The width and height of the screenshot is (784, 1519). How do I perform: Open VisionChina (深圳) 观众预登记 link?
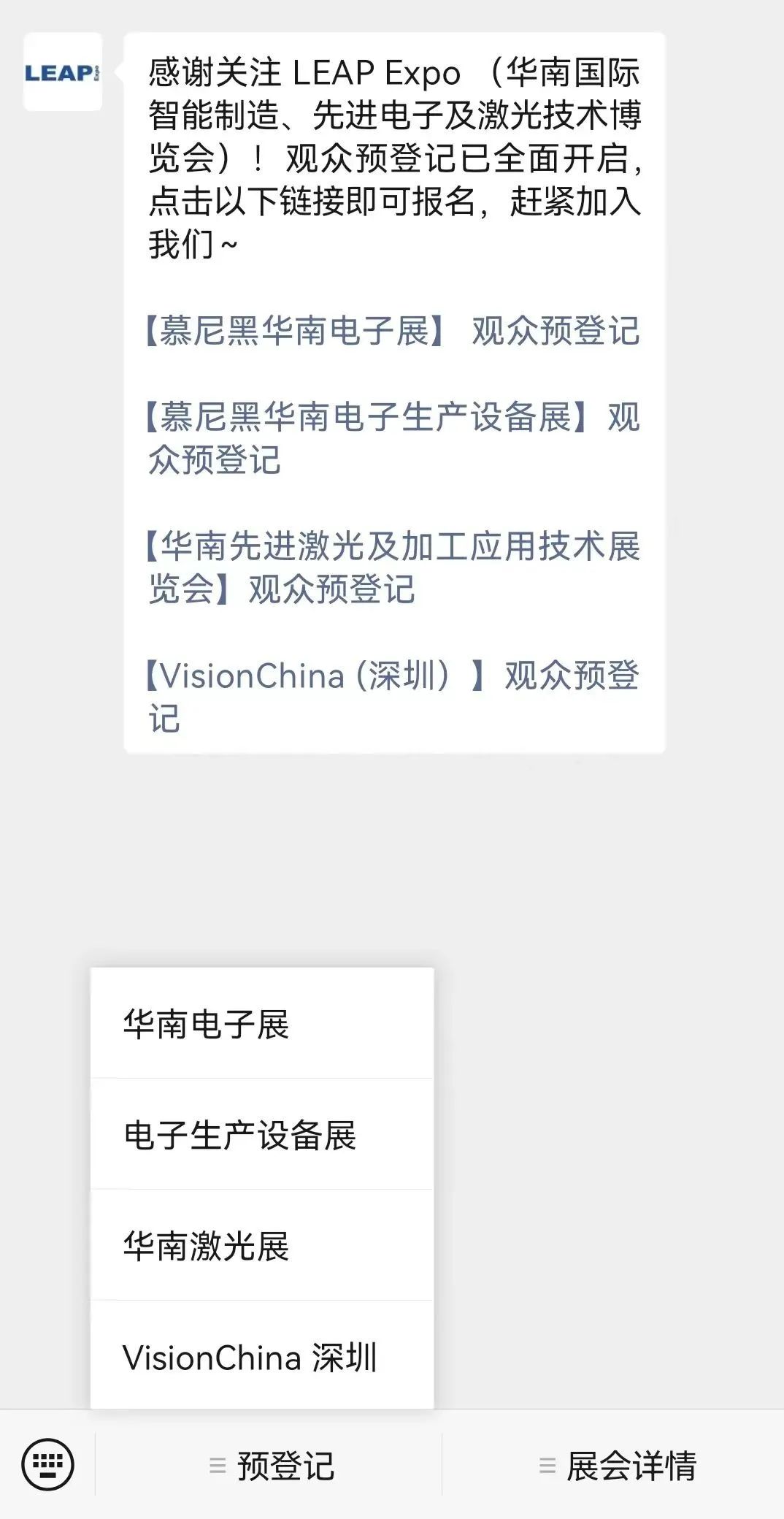coord(393,697)
